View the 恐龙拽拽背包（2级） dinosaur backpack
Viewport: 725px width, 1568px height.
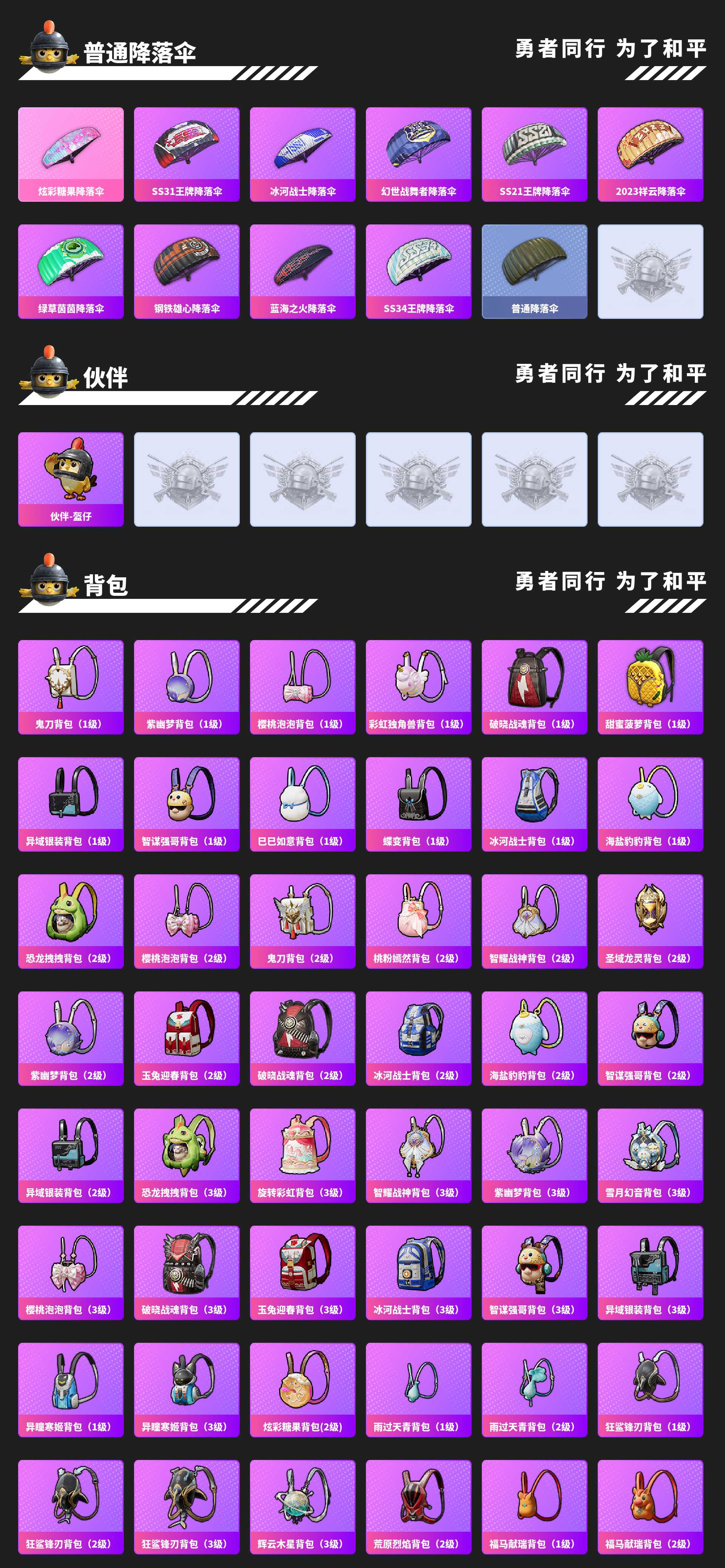[x=71, y=920]
